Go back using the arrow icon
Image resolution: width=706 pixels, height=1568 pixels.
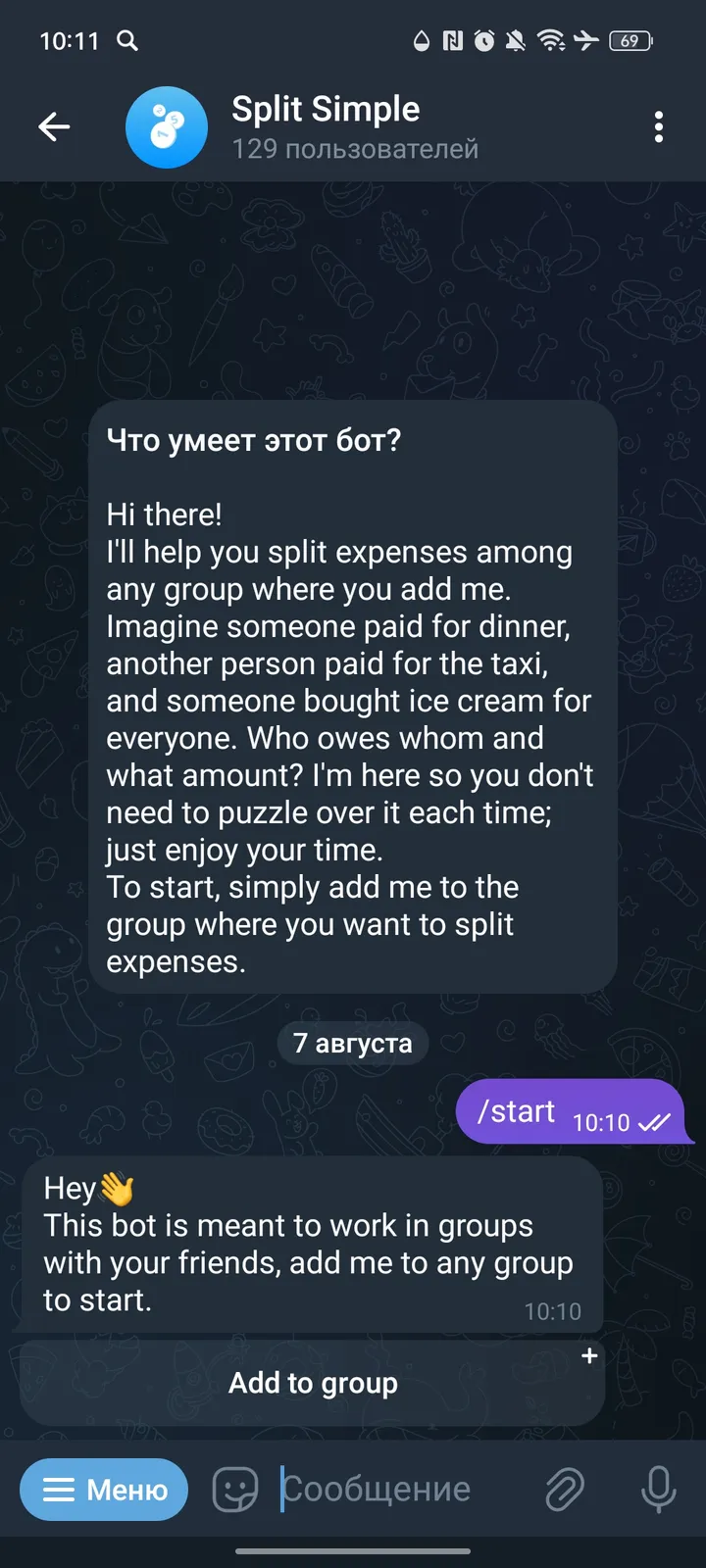coord(54,126)
